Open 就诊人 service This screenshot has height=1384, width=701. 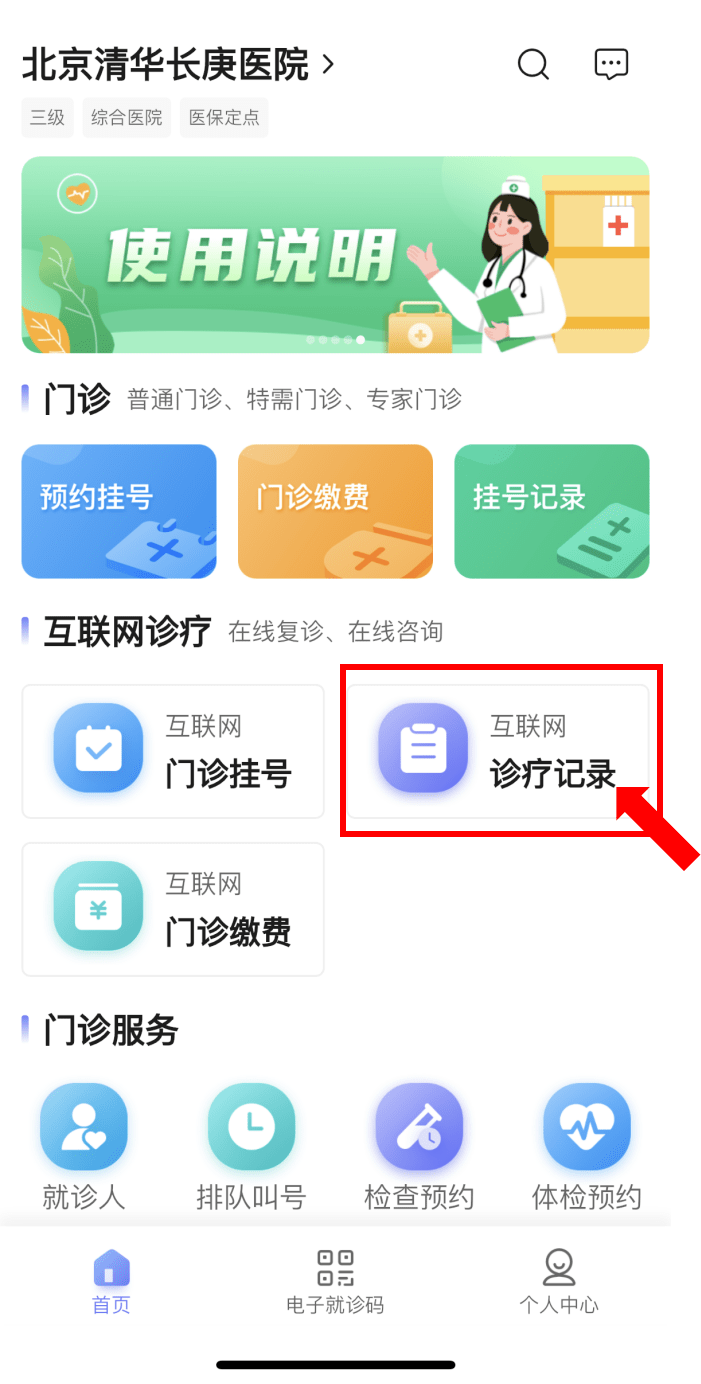click(84, 1147)
